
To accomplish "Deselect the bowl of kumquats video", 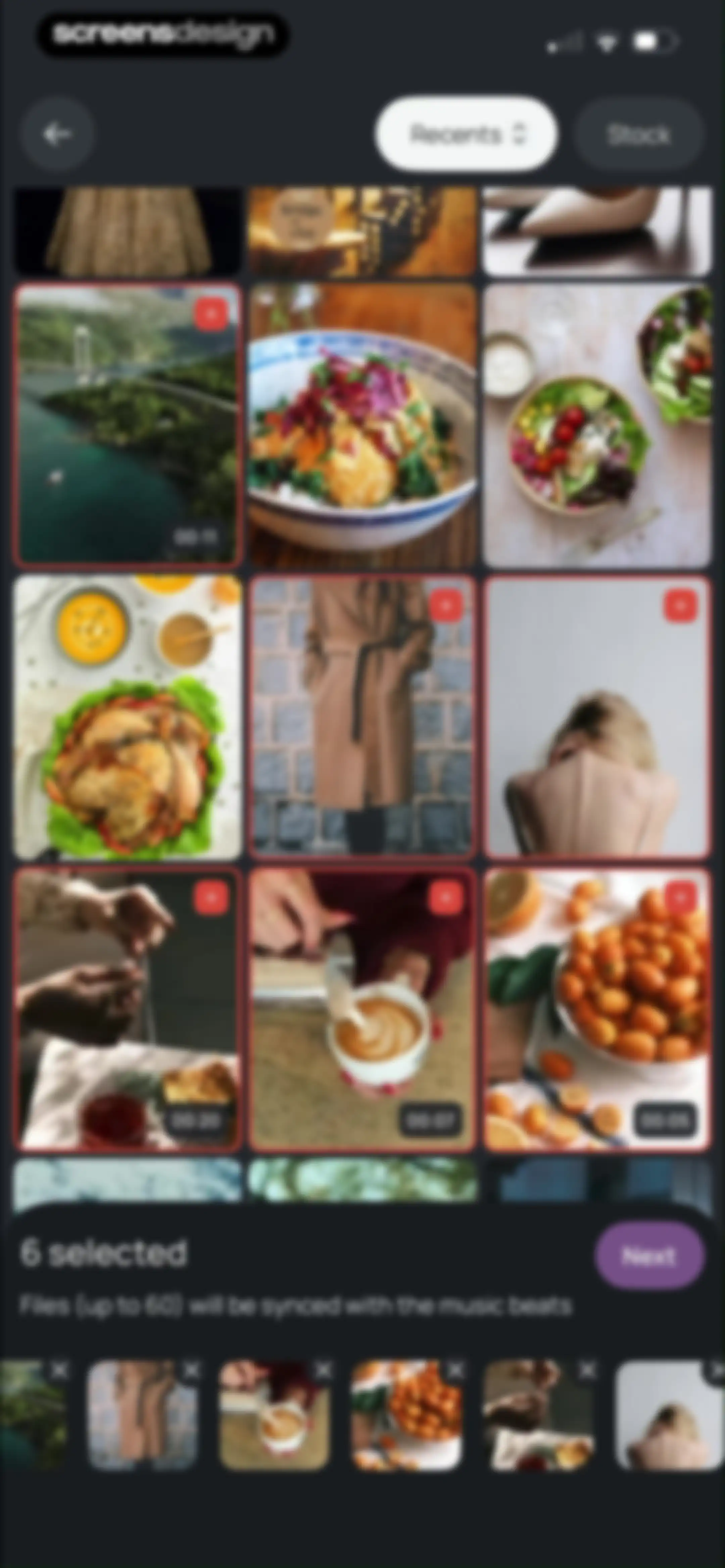I will click(596, 1010).
